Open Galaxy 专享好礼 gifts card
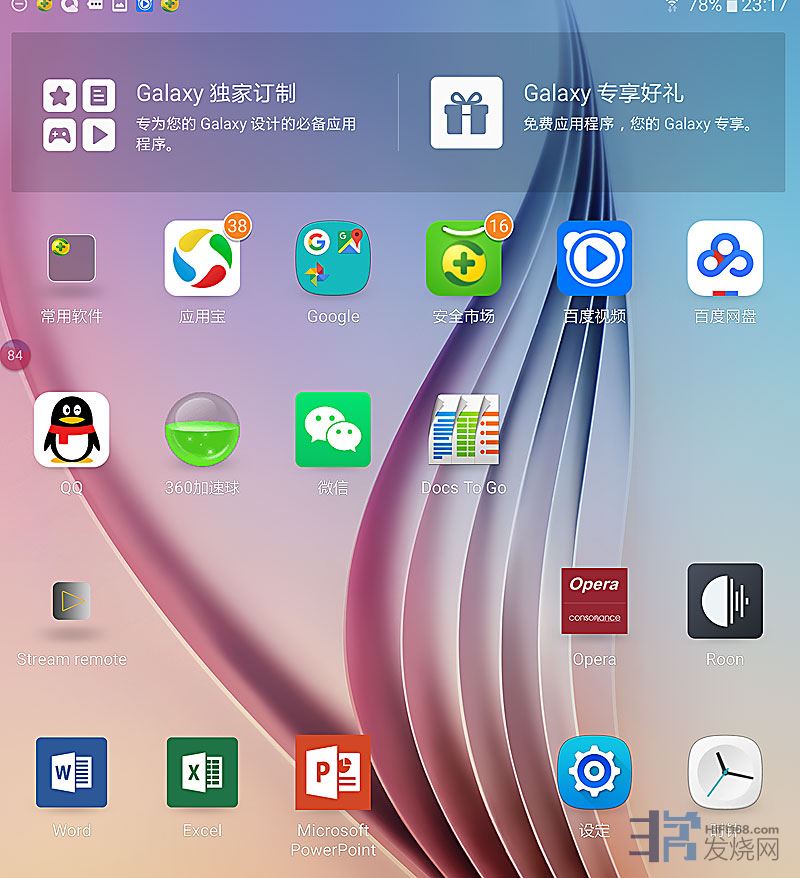Image resolution: width=800 pixels, height=878 pixels. pyautogui.click(x=595, y=112)
